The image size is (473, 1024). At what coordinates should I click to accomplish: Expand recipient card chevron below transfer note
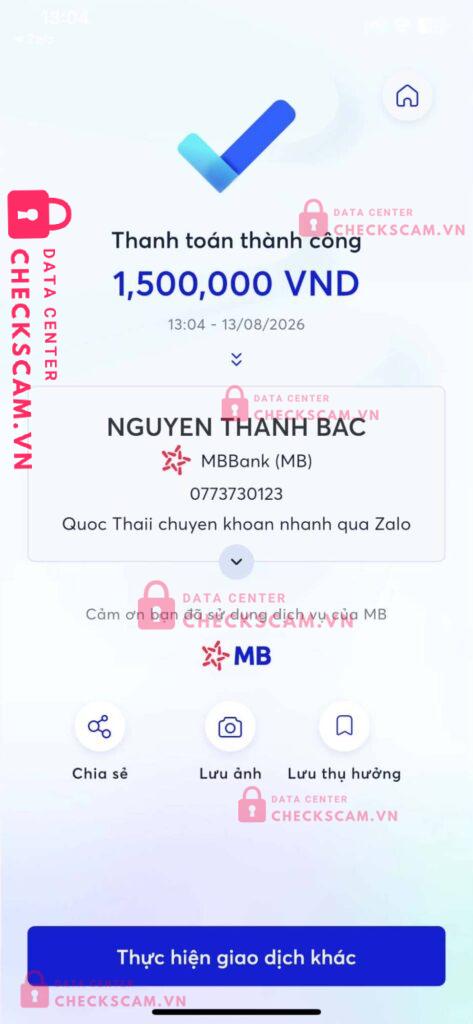click(236, 562)
